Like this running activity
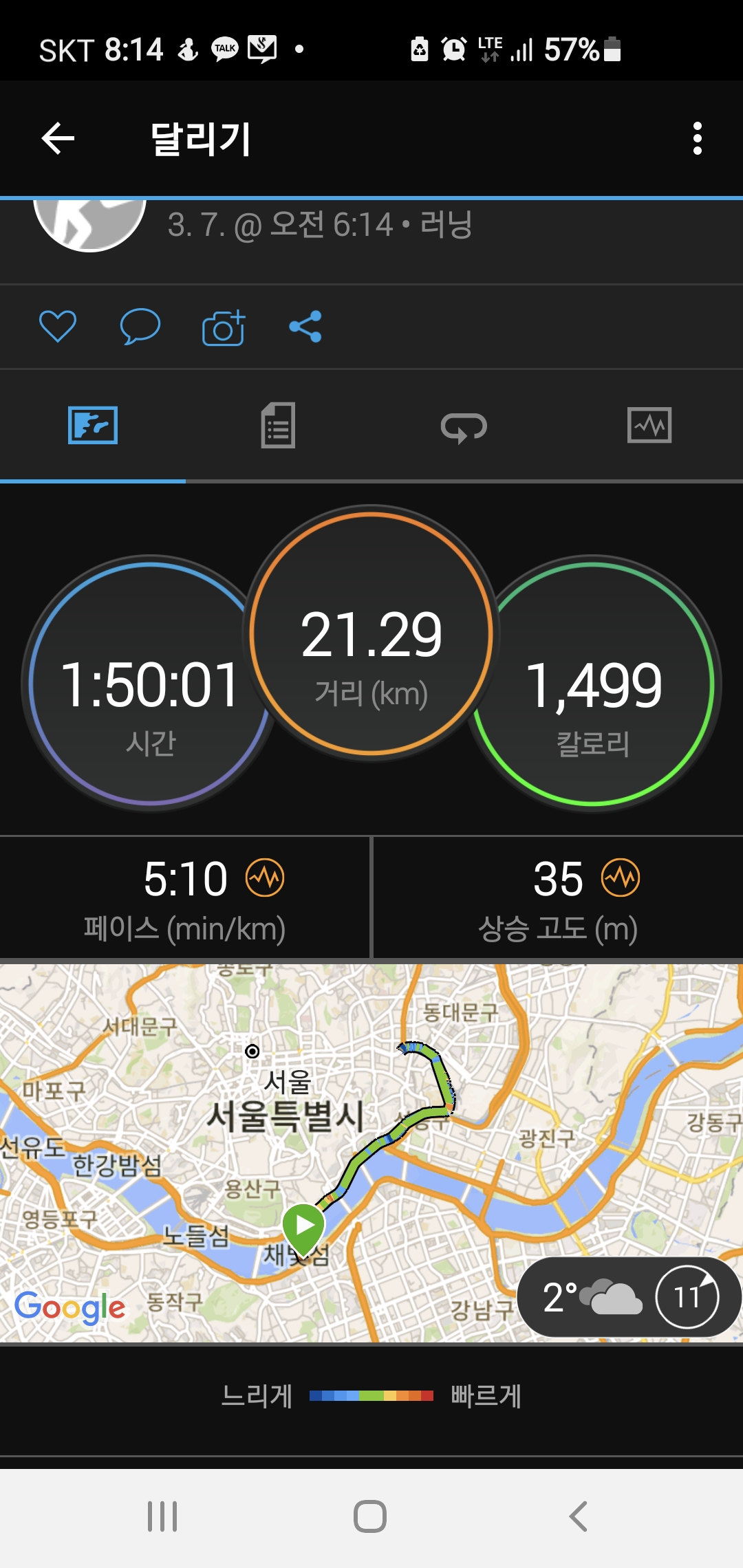The width and height of the screenshot is (743, 1568). 58,326
